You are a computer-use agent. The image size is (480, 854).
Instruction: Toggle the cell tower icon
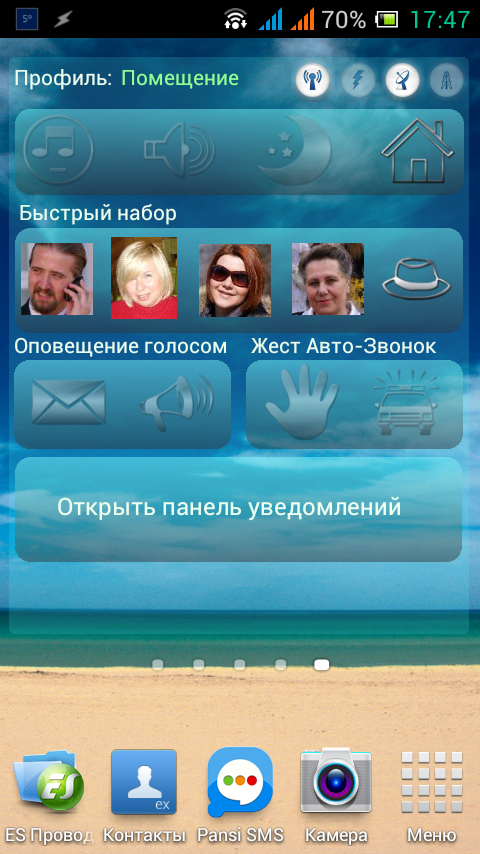[x=446, y=81]
